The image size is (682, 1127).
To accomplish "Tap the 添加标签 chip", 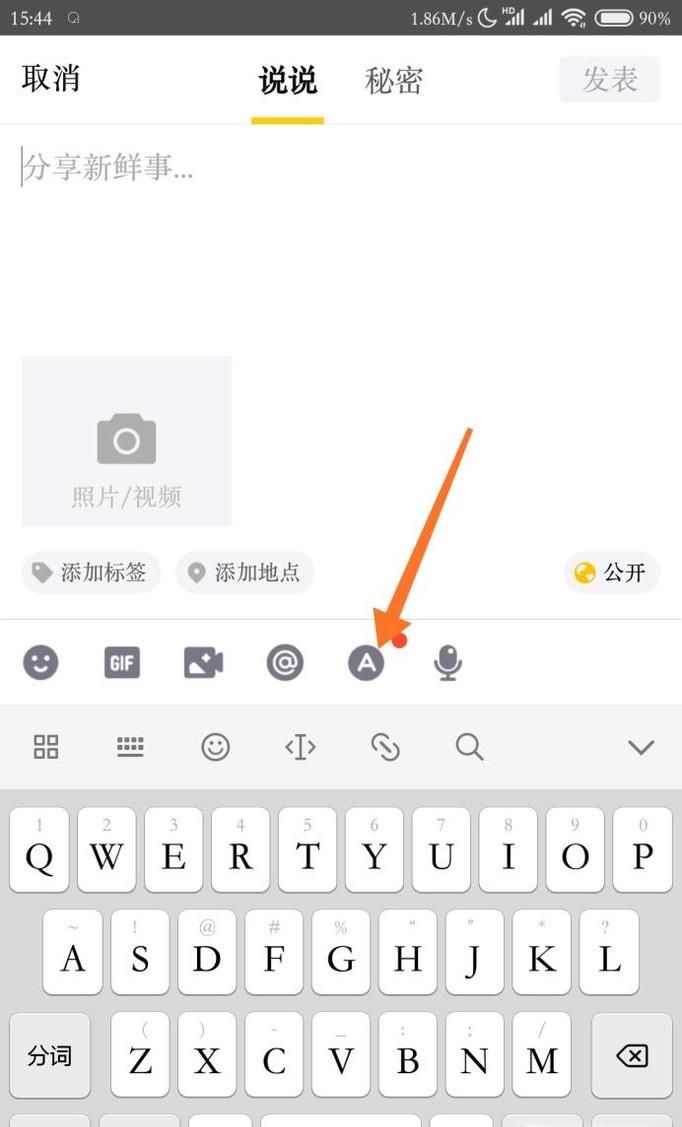I will coord(91,572).
